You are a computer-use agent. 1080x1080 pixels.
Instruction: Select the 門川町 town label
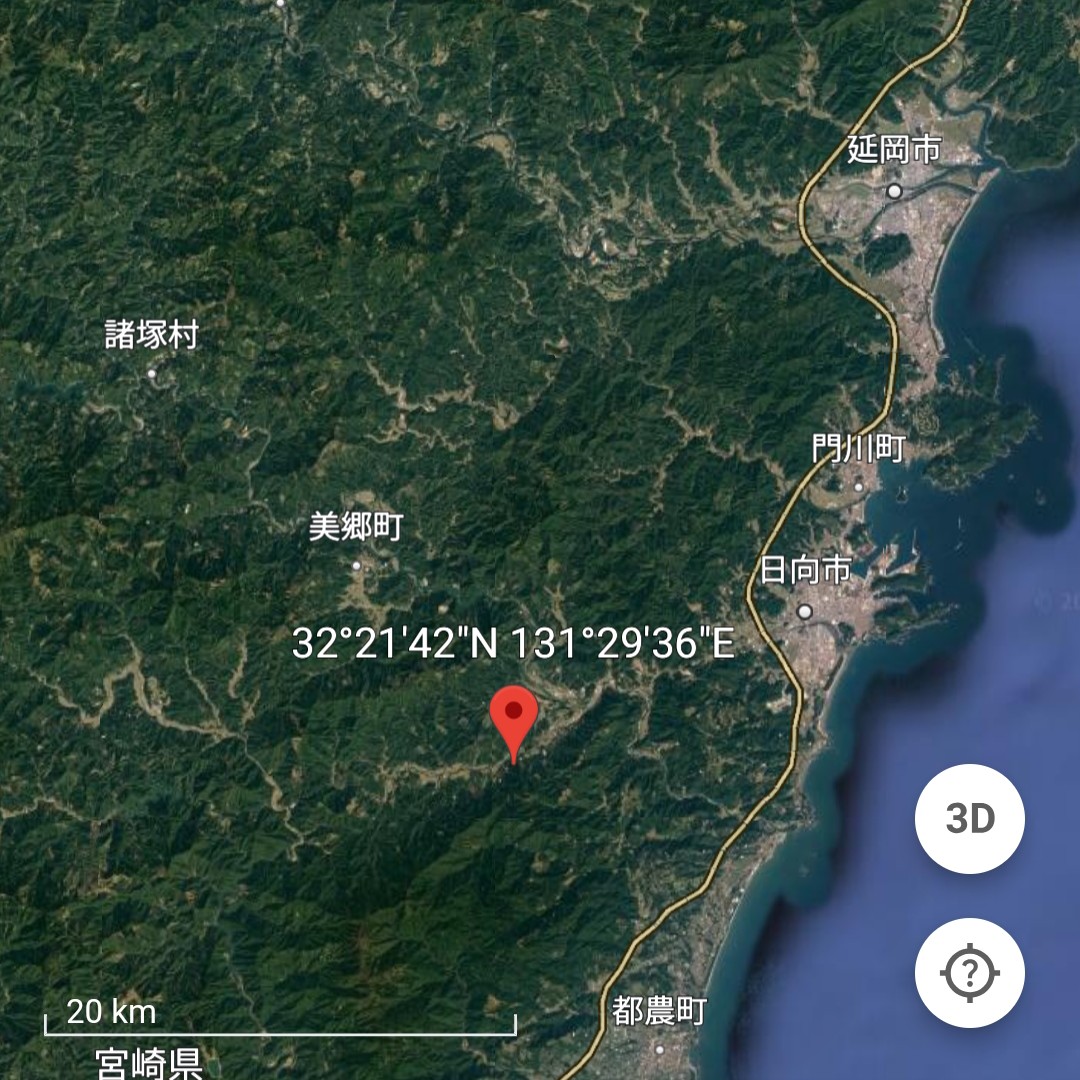point(858,448)
